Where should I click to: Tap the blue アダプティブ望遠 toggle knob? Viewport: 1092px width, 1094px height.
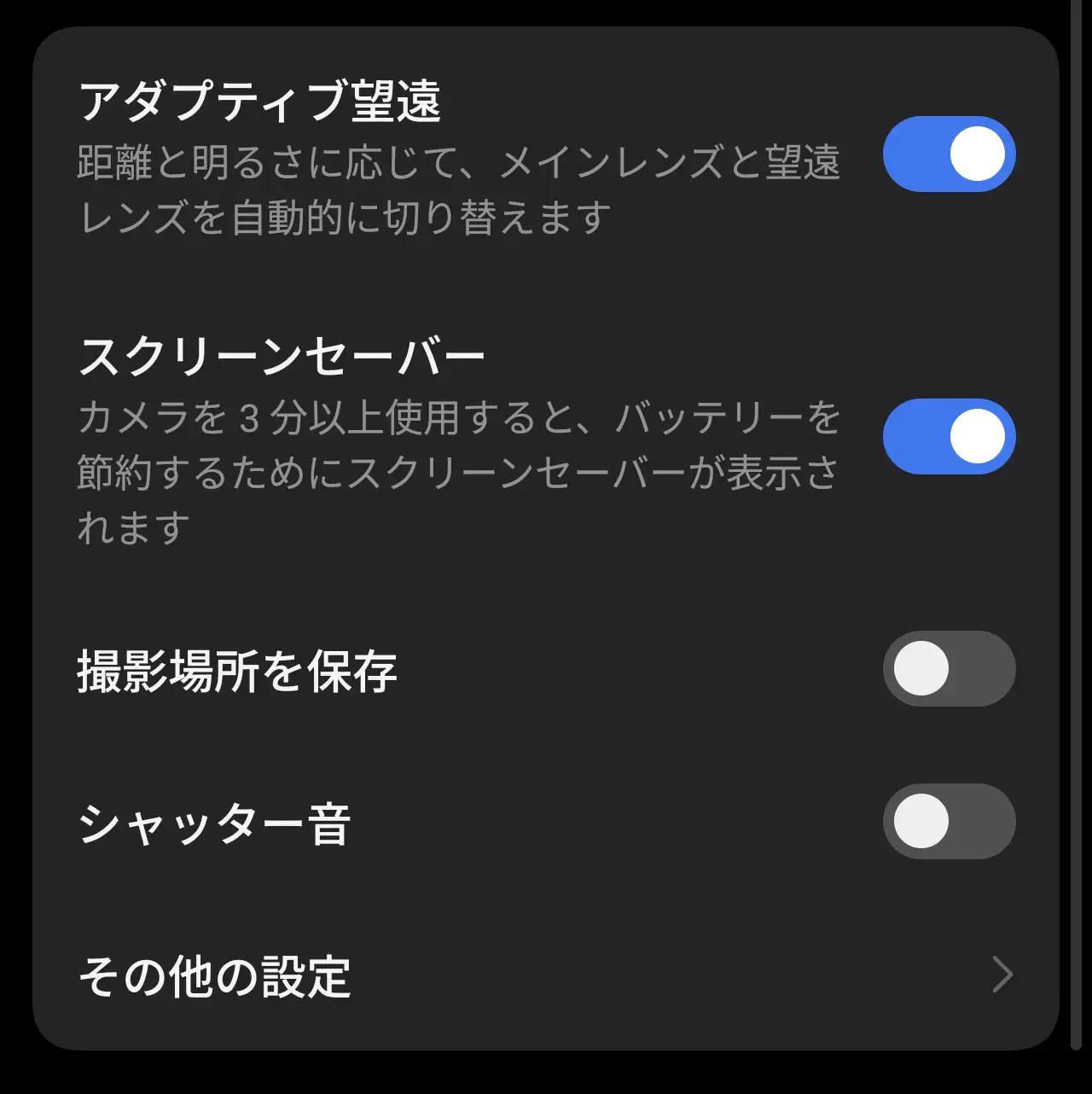[977, 154]
